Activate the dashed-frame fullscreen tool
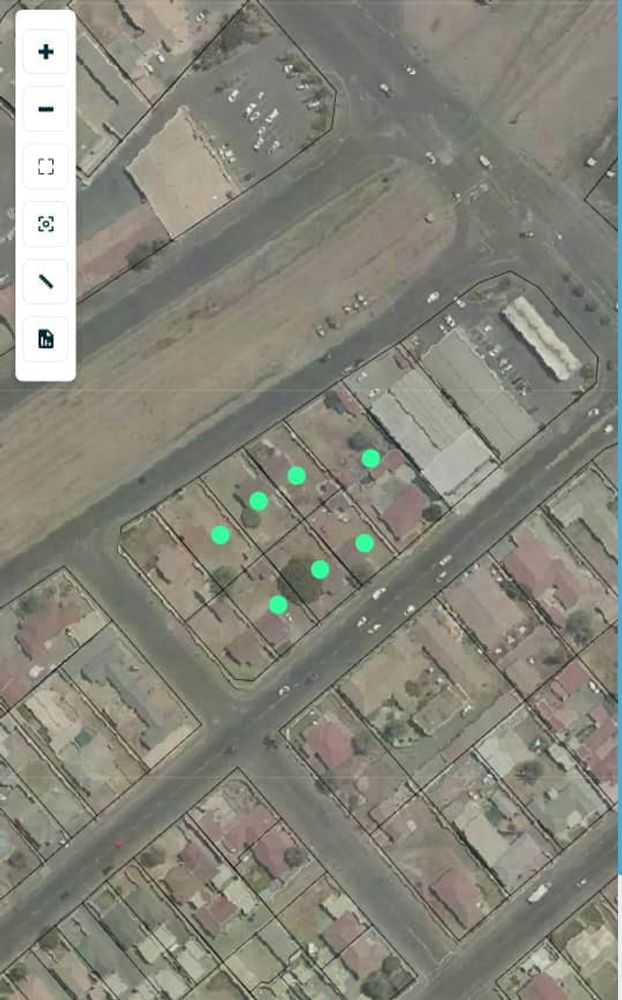This screenshot has height=1000, width=622. (x=46, y=167)
